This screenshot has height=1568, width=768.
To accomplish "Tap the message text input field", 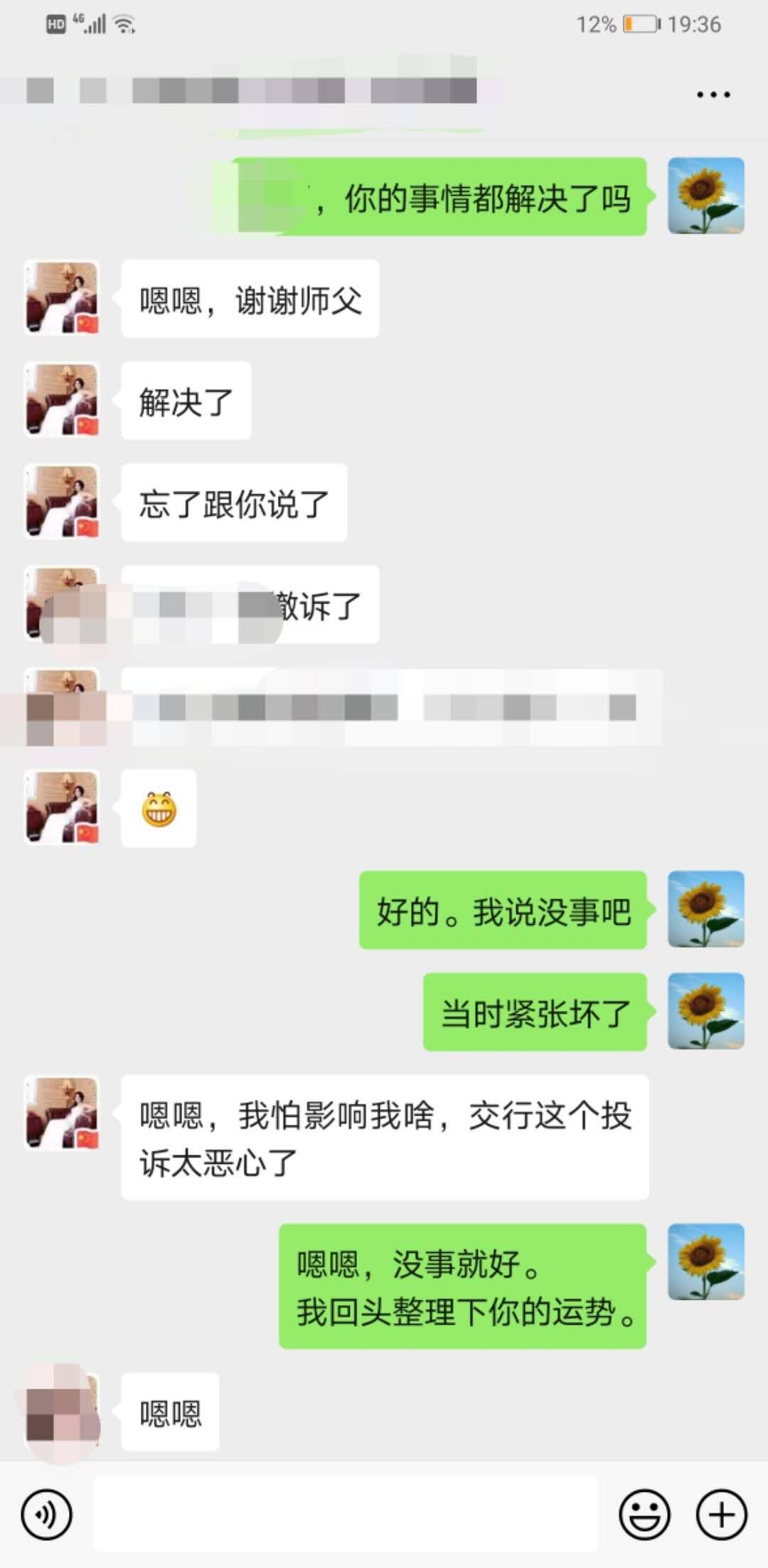I will click(x=345, y=1514).
